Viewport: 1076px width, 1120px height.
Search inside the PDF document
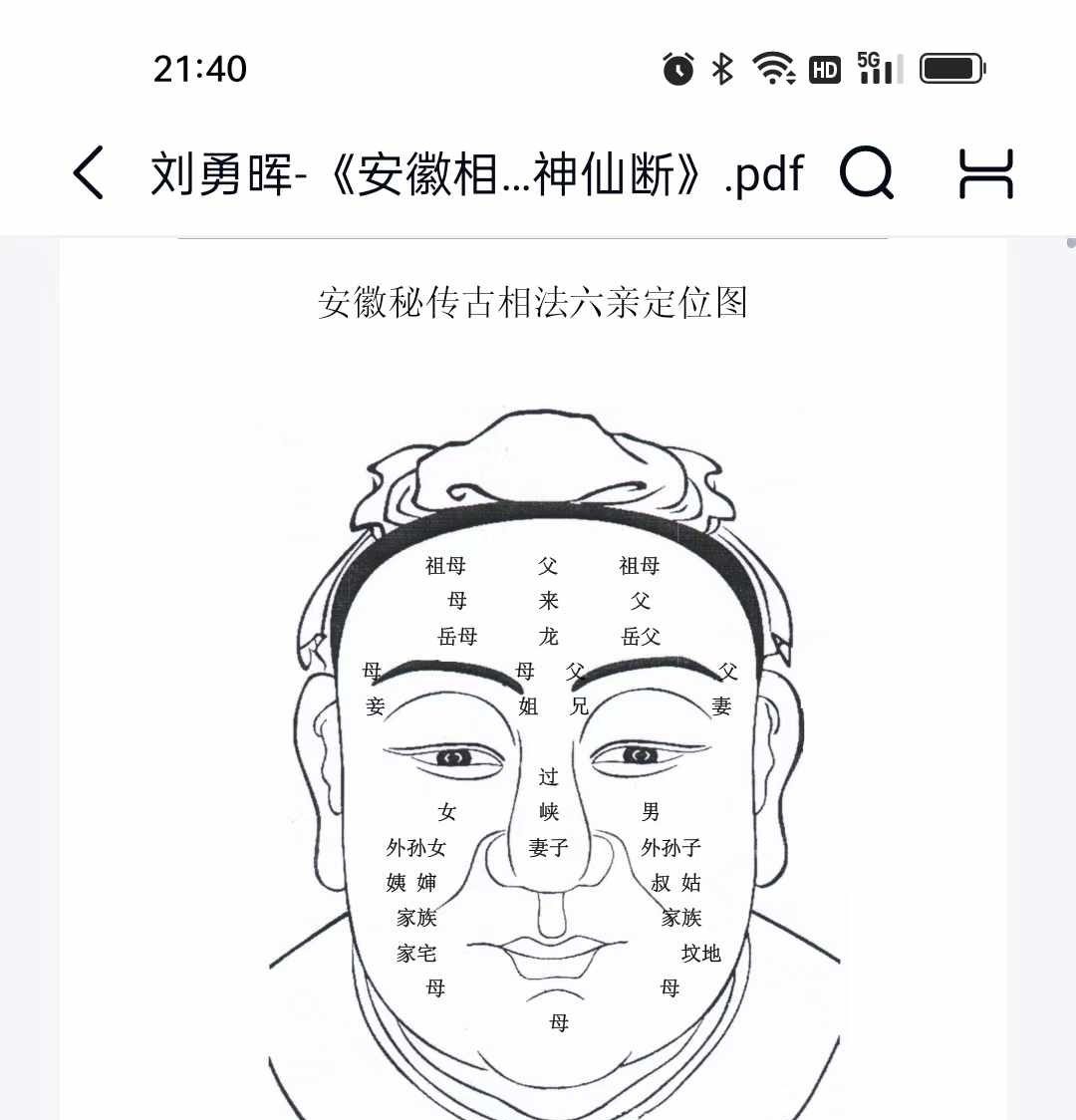tap(866, 173)
